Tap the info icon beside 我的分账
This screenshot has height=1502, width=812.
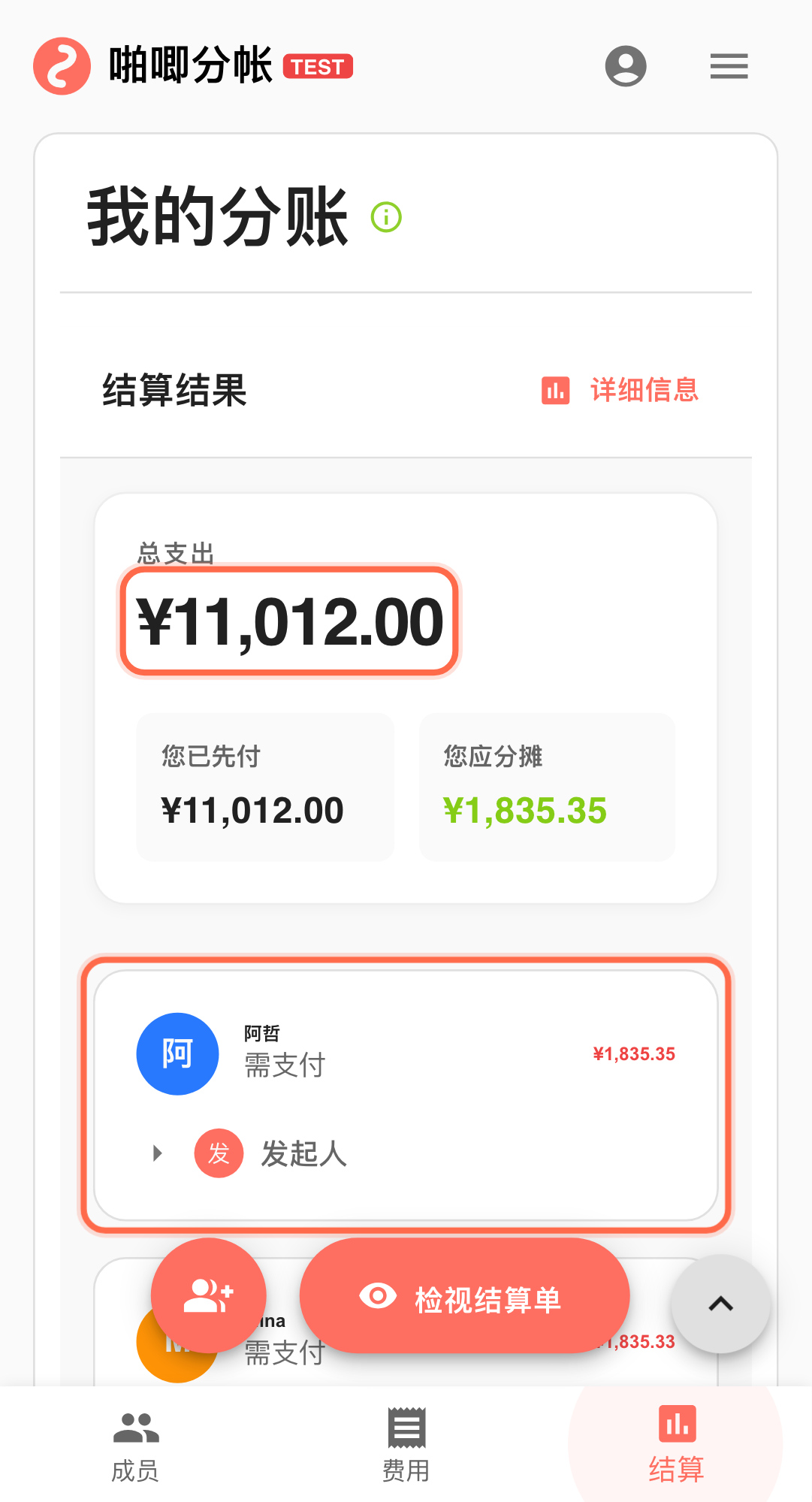click(387, 217)
